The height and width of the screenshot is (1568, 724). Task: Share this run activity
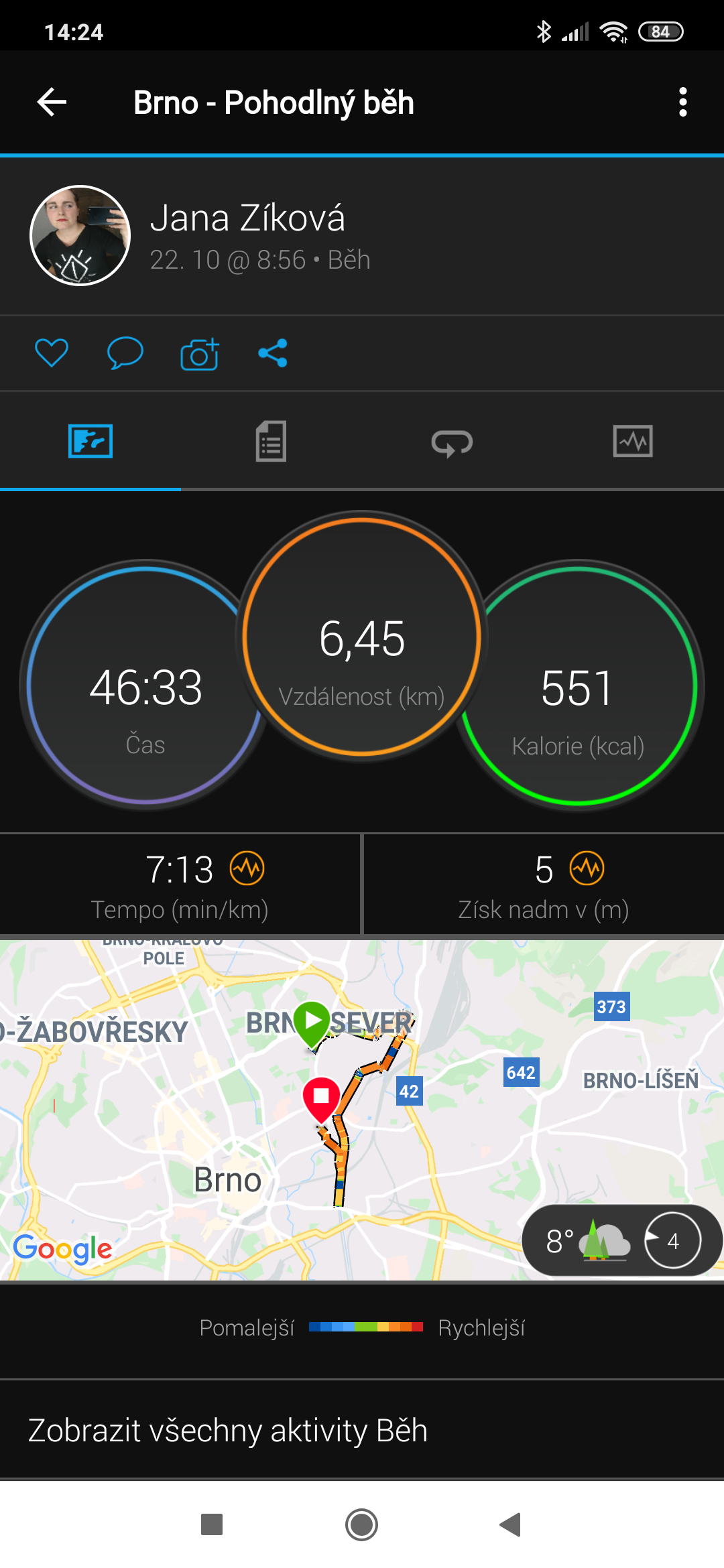273,352
